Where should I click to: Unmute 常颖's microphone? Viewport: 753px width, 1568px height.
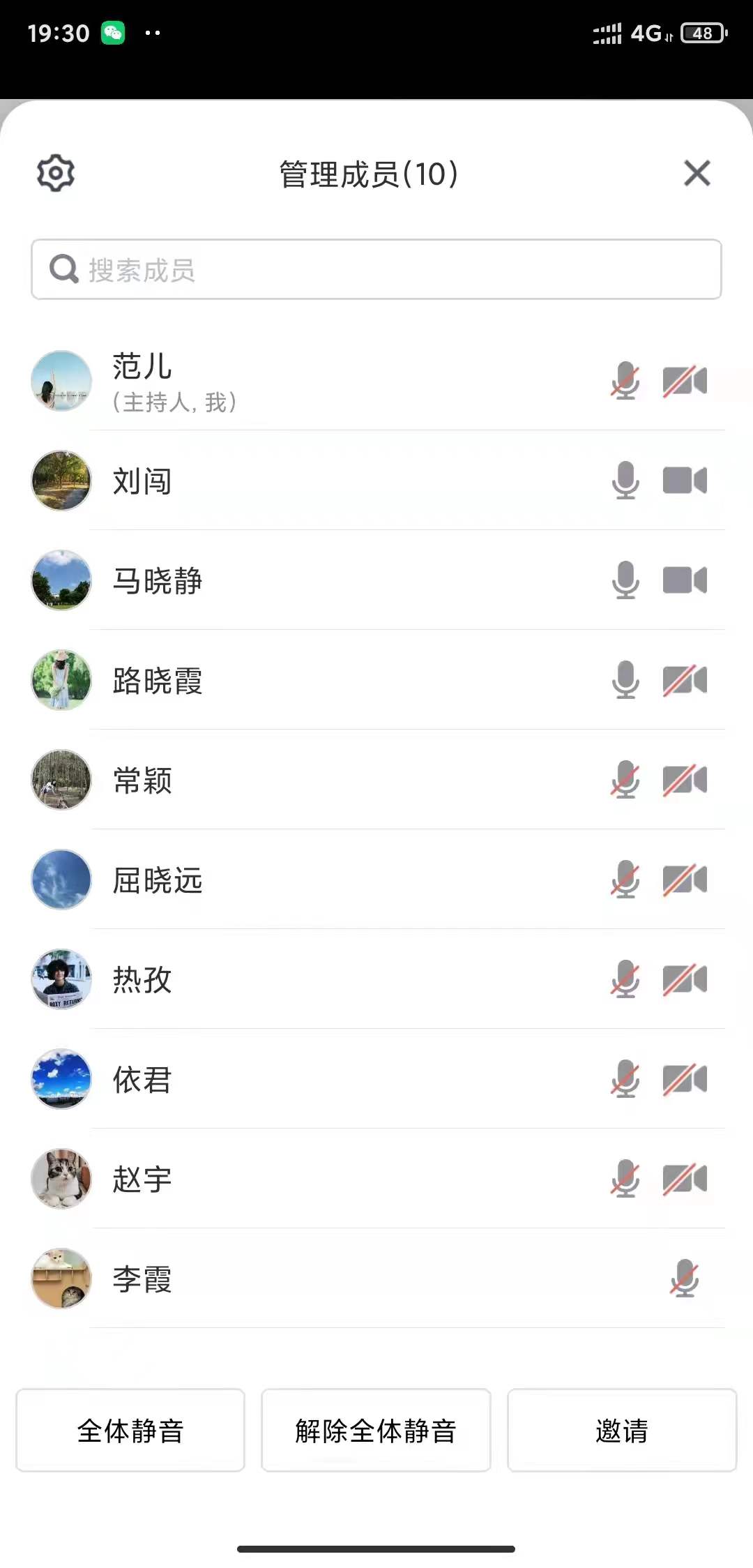[625, 780]
